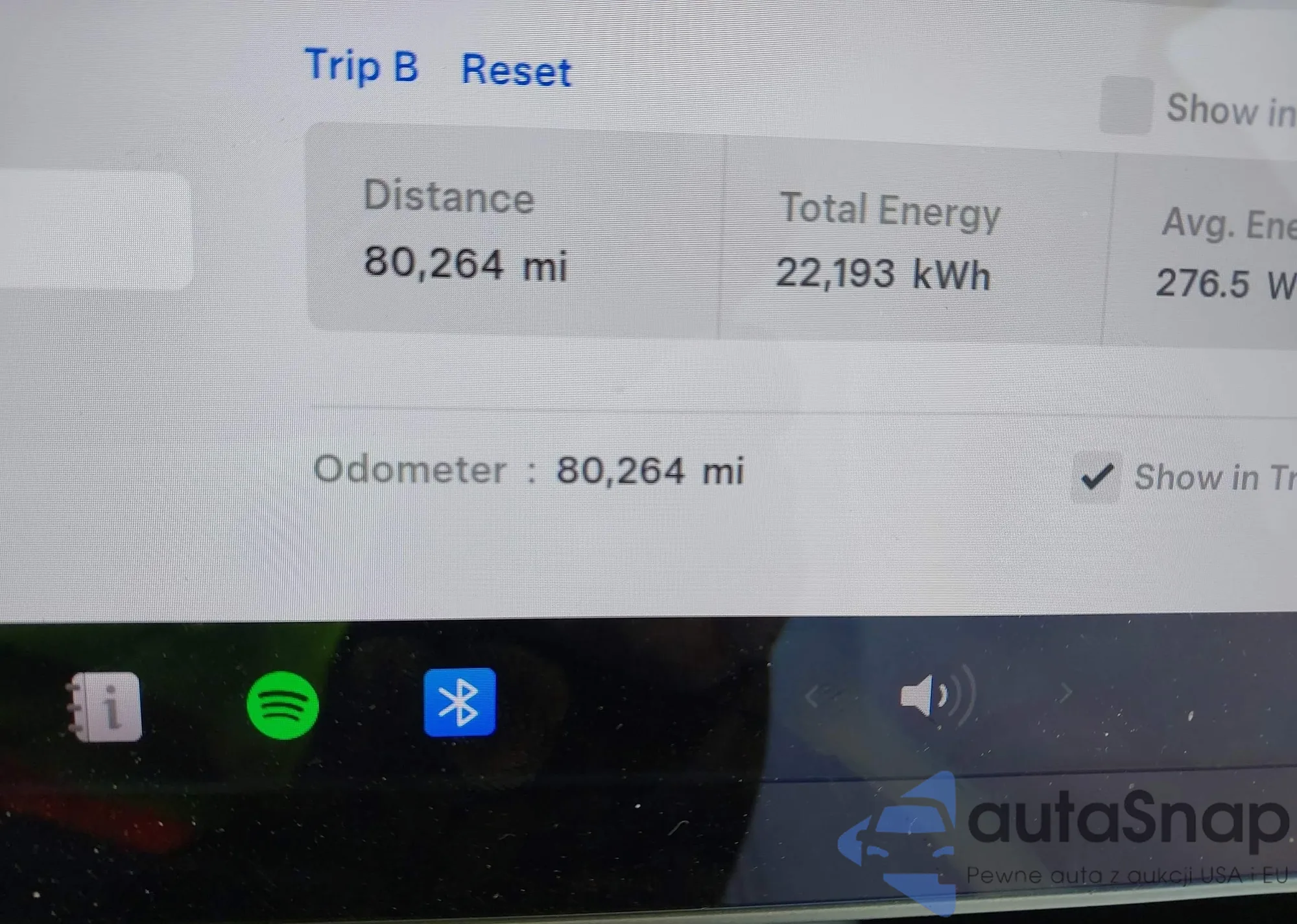
Task: Enable the Show in checkbox for Trip B
Action: (x=1126, y=106)
